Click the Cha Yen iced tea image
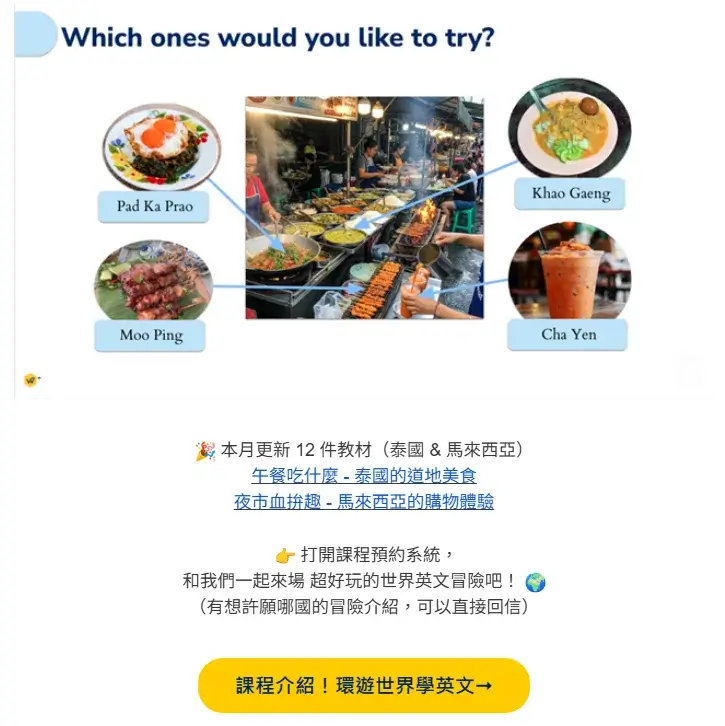 tap(572, 272)
